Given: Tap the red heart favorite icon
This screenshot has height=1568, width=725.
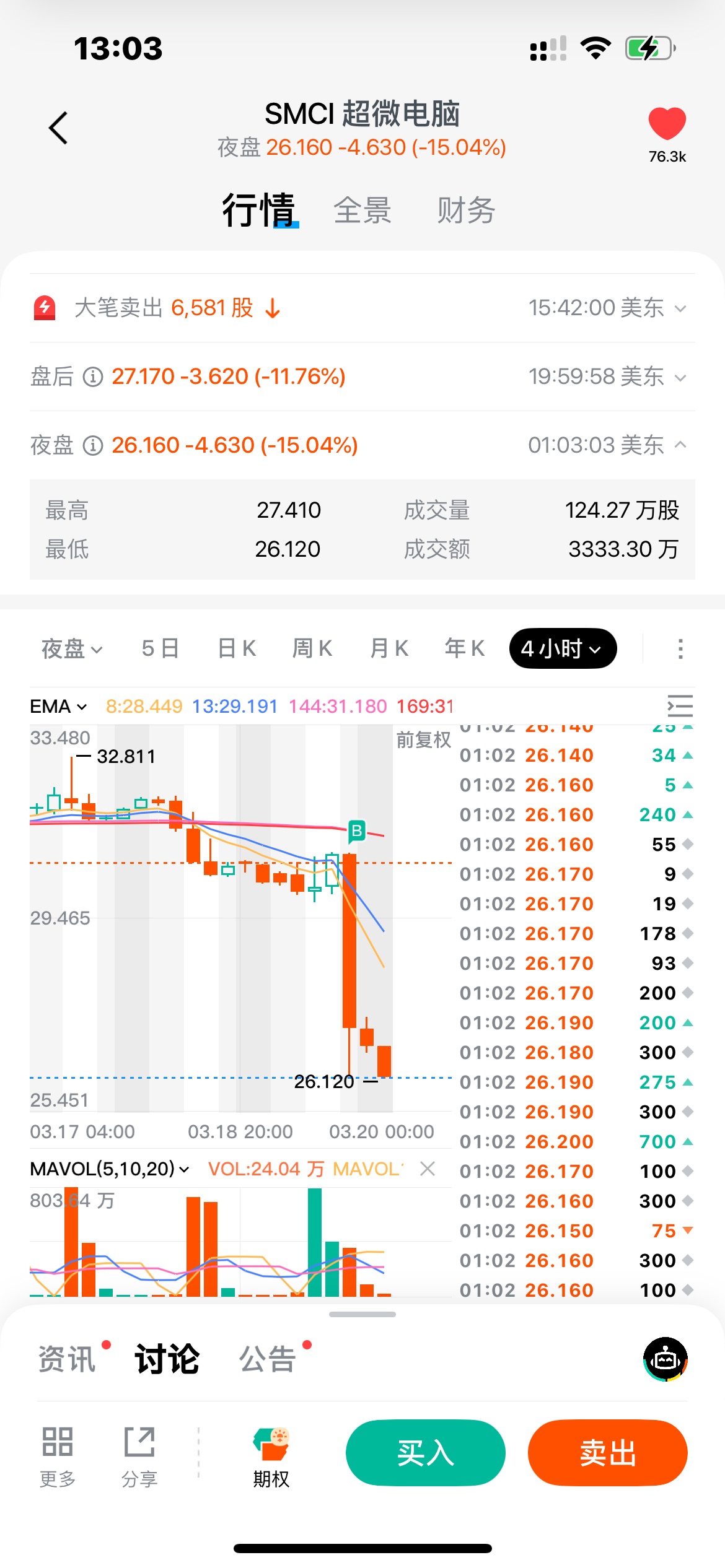Looking at the screenshot, I should click(x=667, y=124).
